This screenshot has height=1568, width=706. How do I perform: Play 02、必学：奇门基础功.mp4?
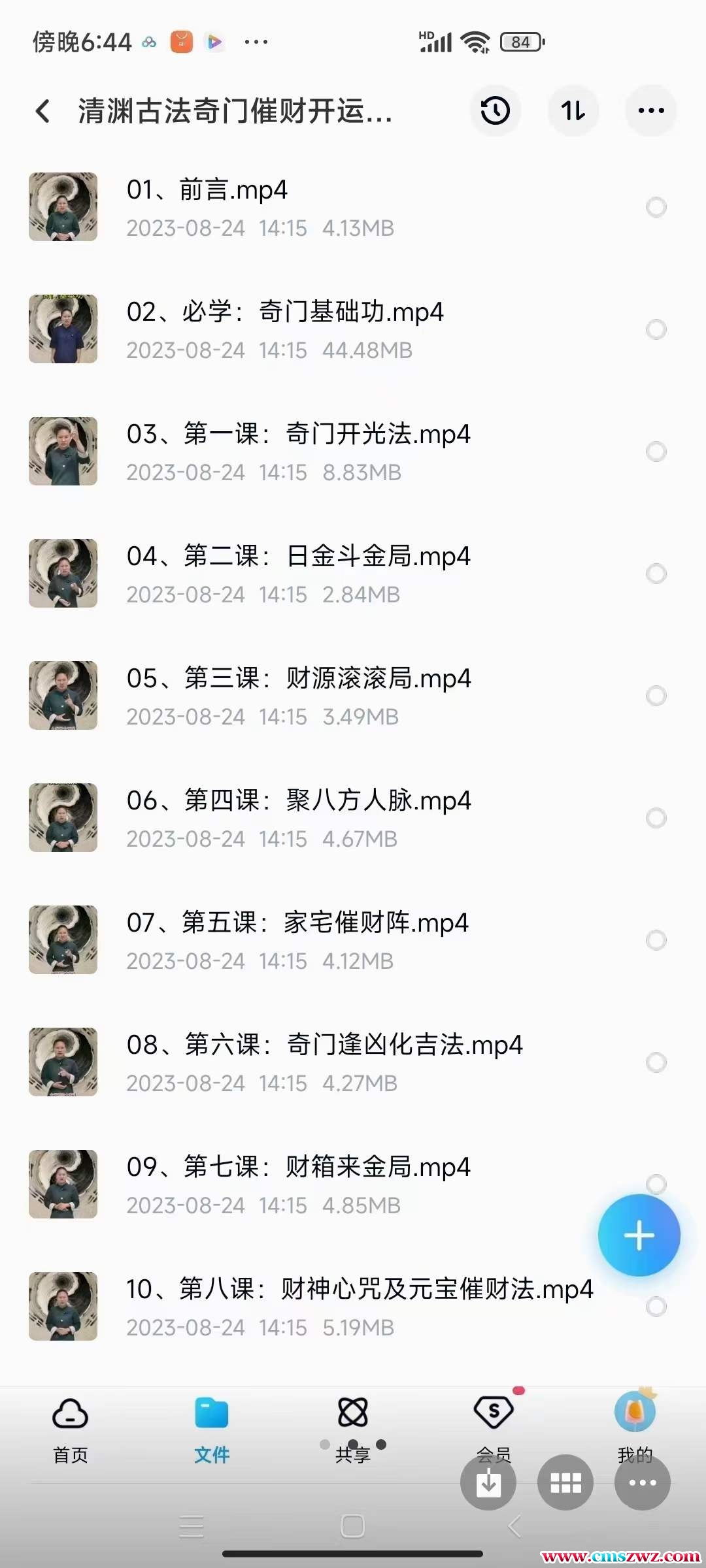coord(285,313)
